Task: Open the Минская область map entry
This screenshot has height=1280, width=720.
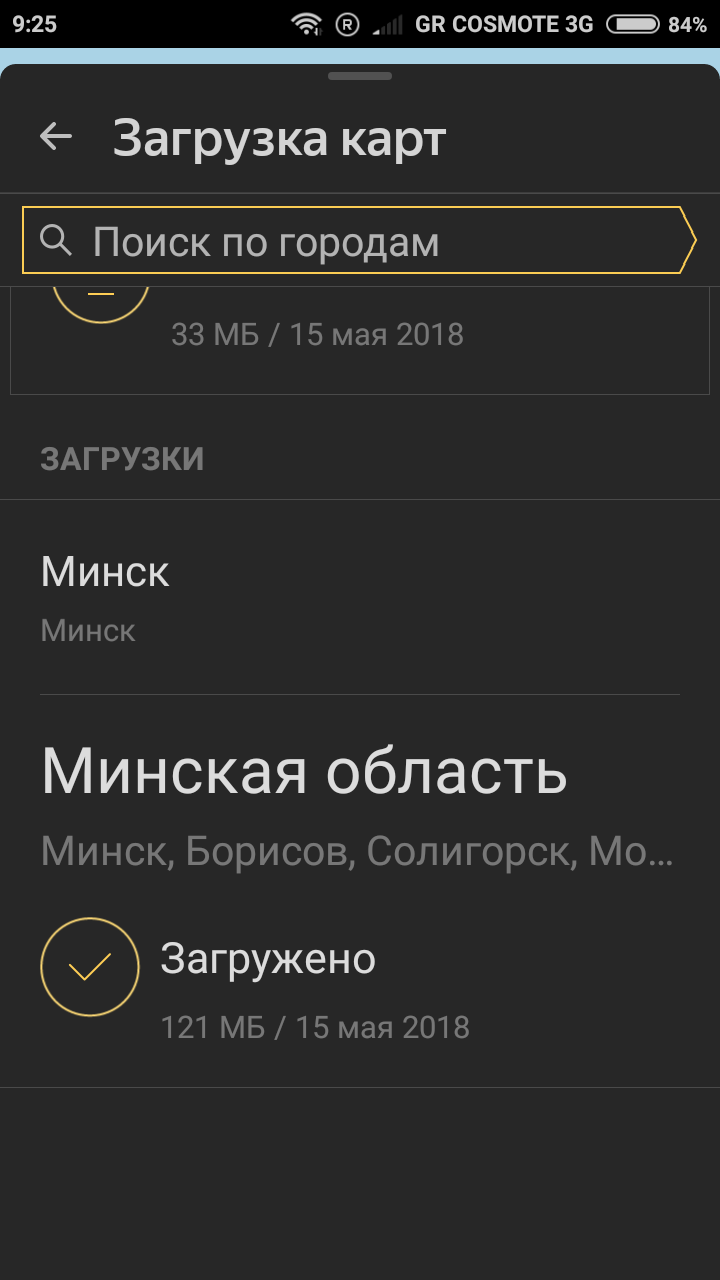Action: tap(304, 771)
